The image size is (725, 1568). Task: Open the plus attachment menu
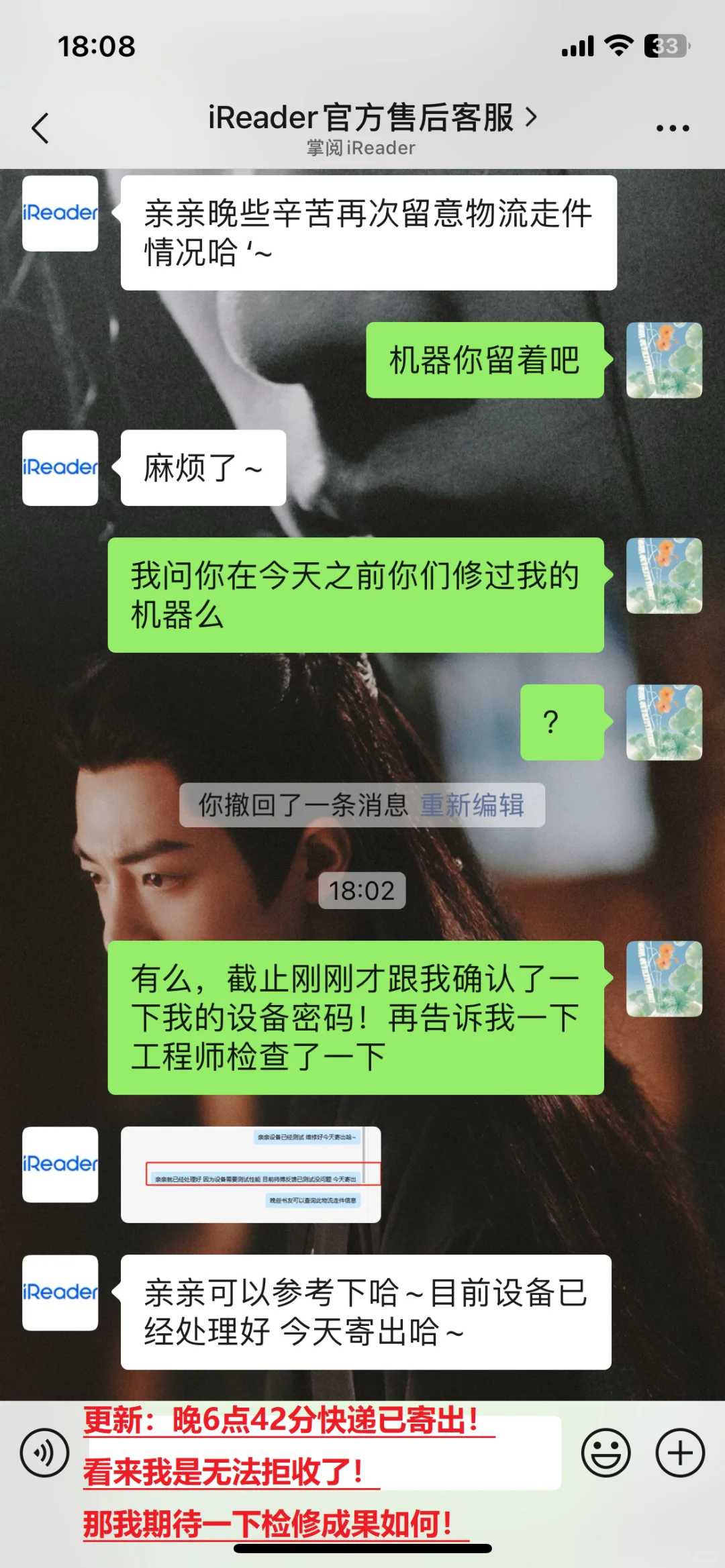(x=679, y=1453)
